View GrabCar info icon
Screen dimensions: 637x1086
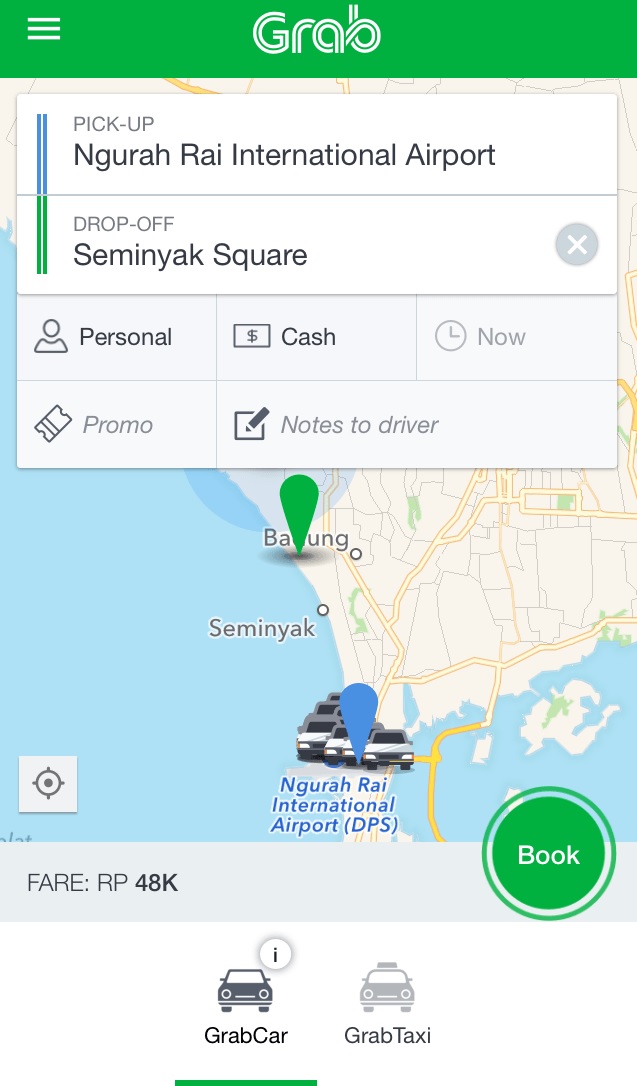(x=275, y=955)
